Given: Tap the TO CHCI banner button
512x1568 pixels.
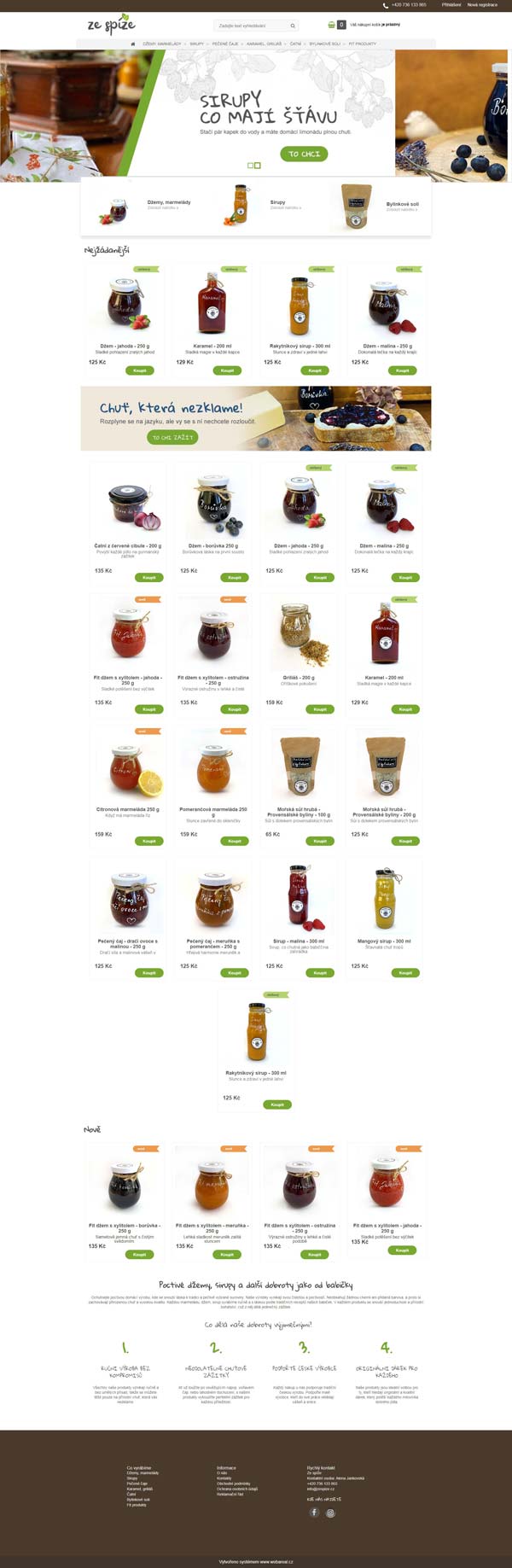Looking at the screenshot, I should 304,154.
